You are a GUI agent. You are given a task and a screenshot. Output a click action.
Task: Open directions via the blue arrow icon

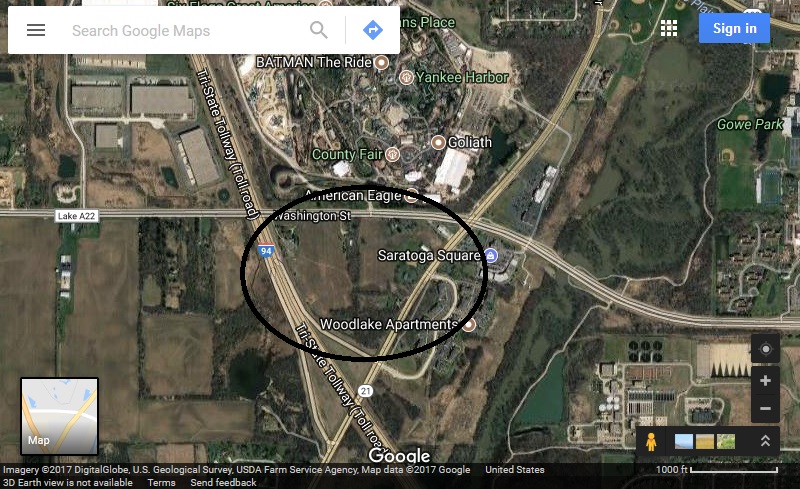(373, 30)
